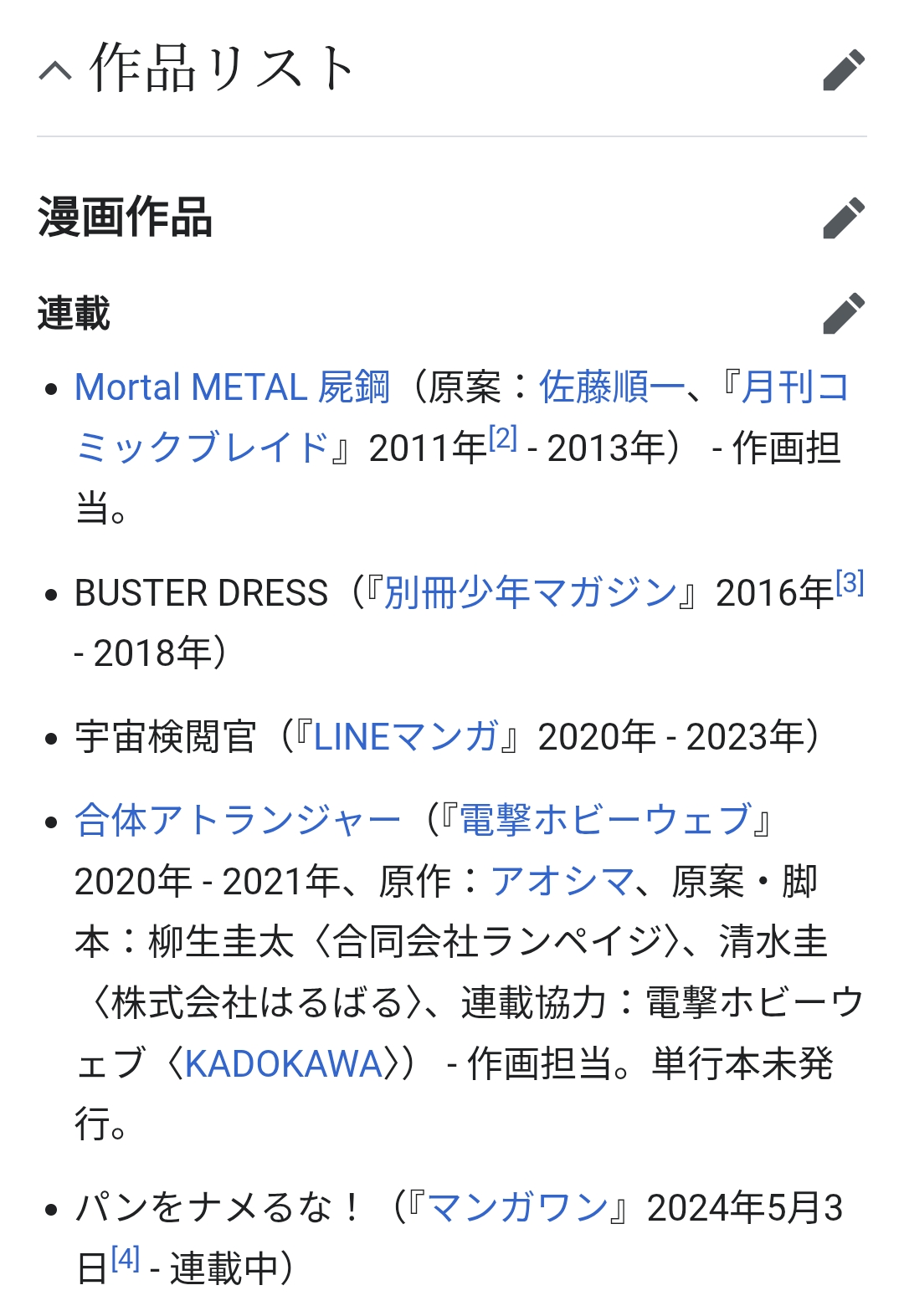Viewport: 904px width, 1316px height.
Task: View footnote [2] after 2011年
Action: click(x=503, y=438)
